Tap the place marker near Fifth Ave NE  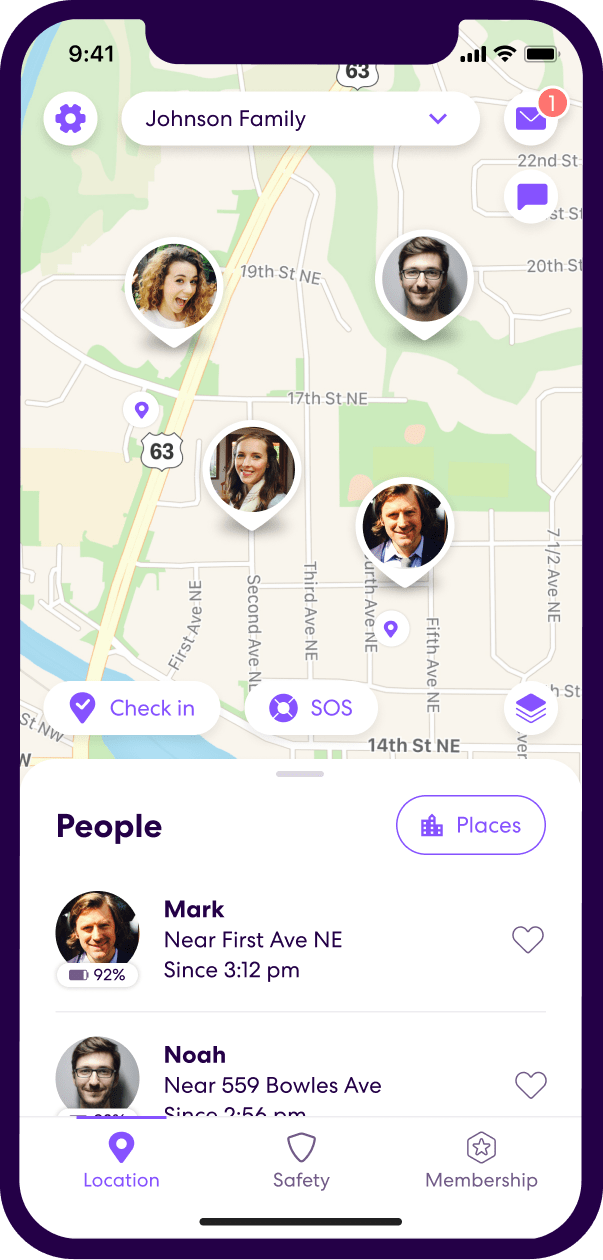[391, 629]
